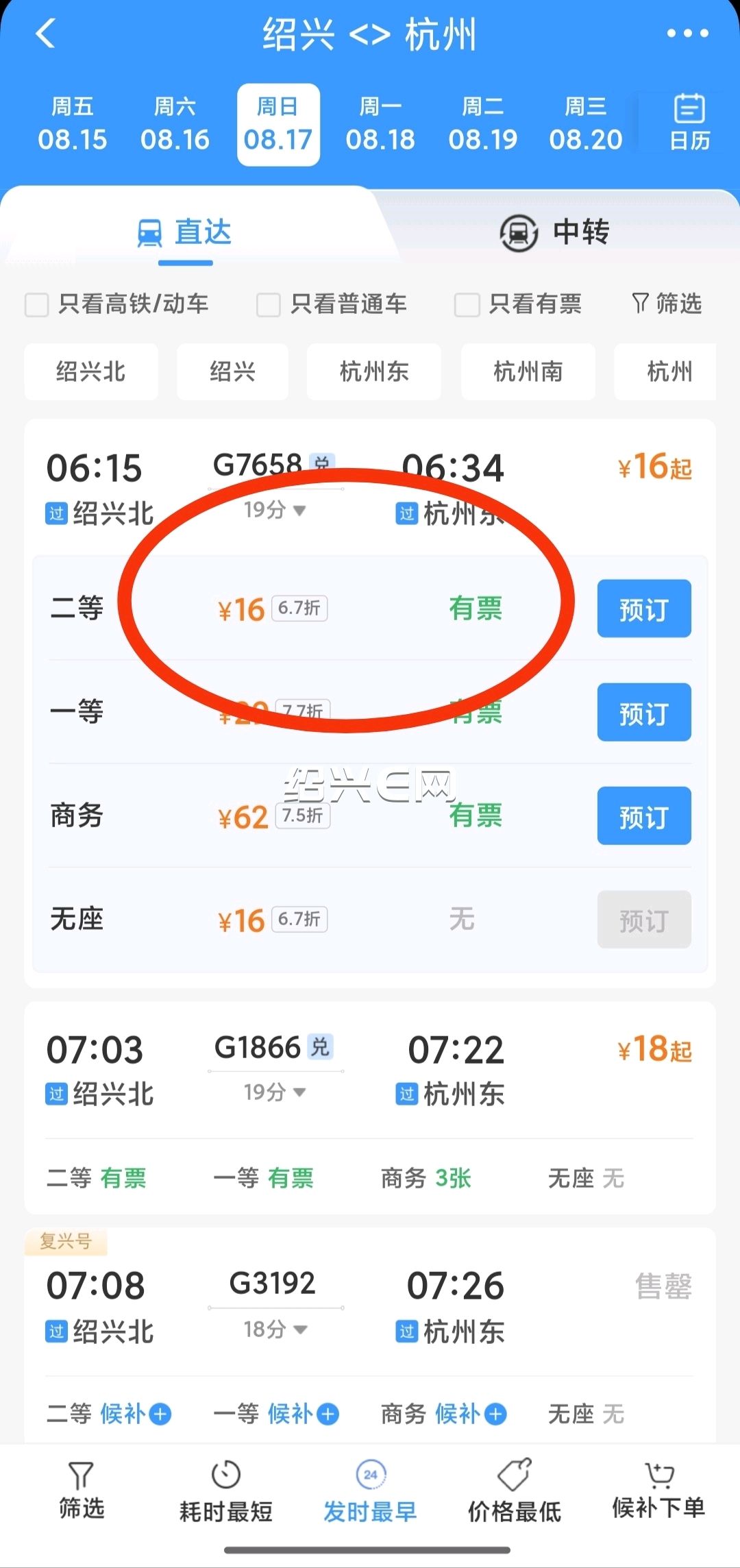
Task: Check the 只看高铁/动车 box
Action: [36, 304]
